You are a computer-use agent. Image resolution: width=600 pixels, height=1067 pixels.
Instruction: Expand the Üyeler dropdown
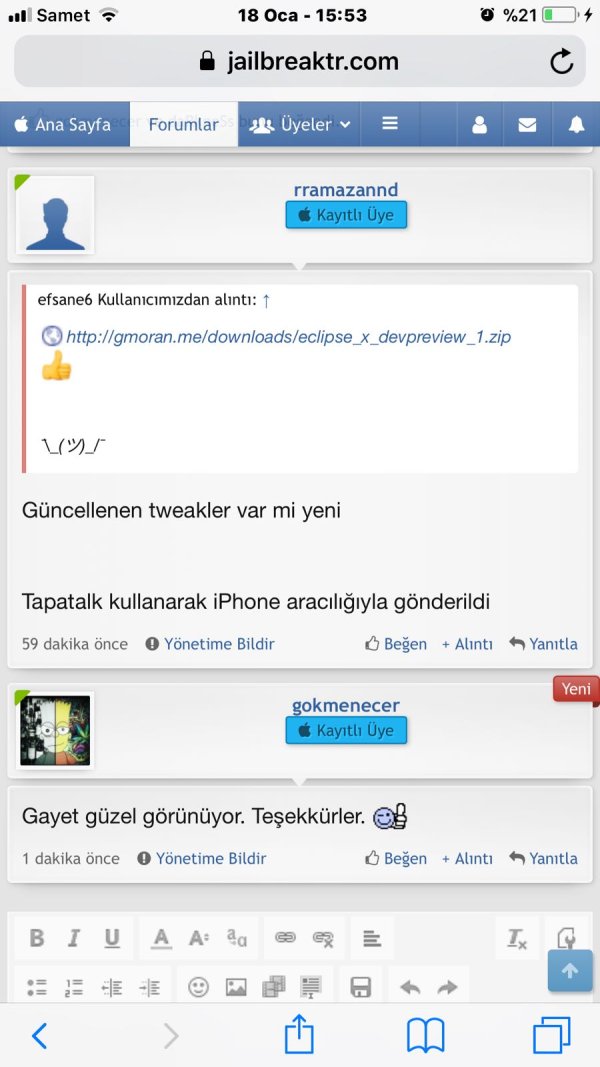[x=300, y=125]
